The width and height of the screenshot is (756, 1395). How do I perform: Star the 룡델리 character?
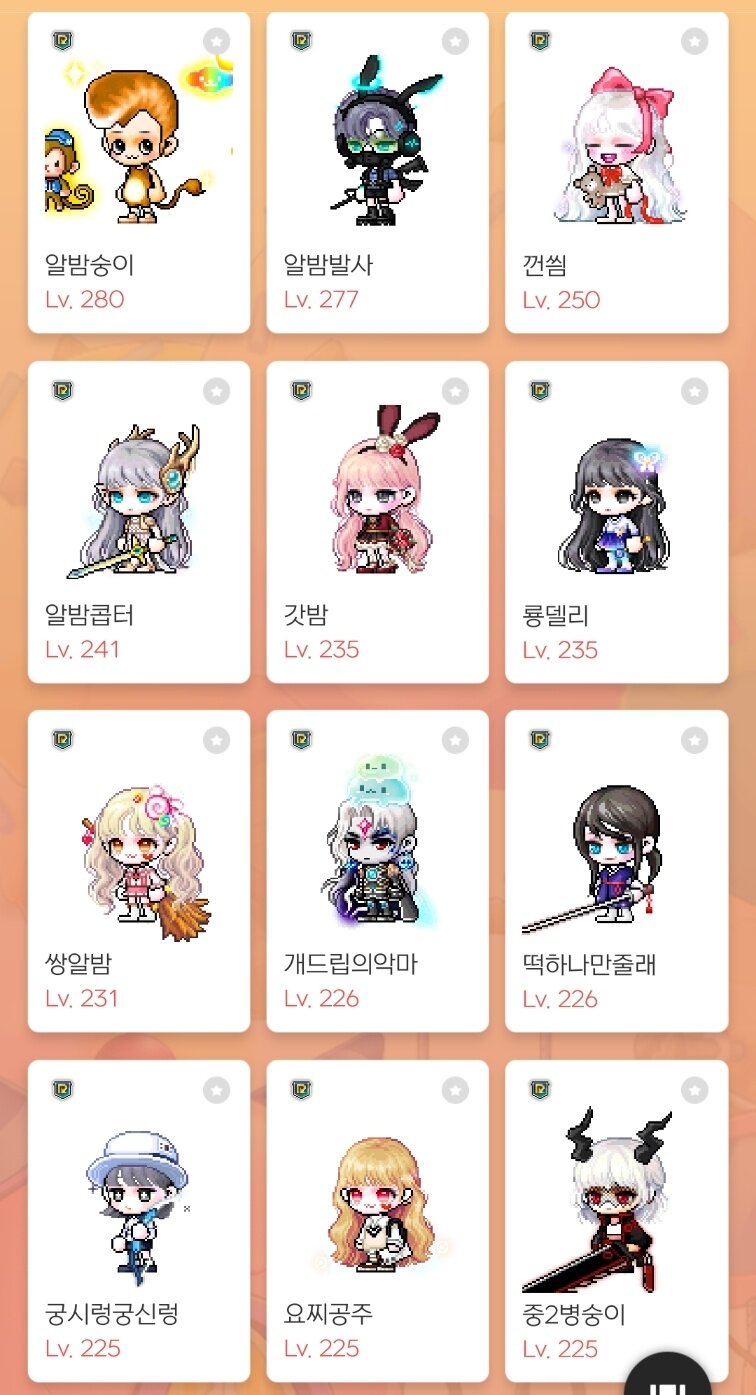pyautogui.click(x=694, y=391)
